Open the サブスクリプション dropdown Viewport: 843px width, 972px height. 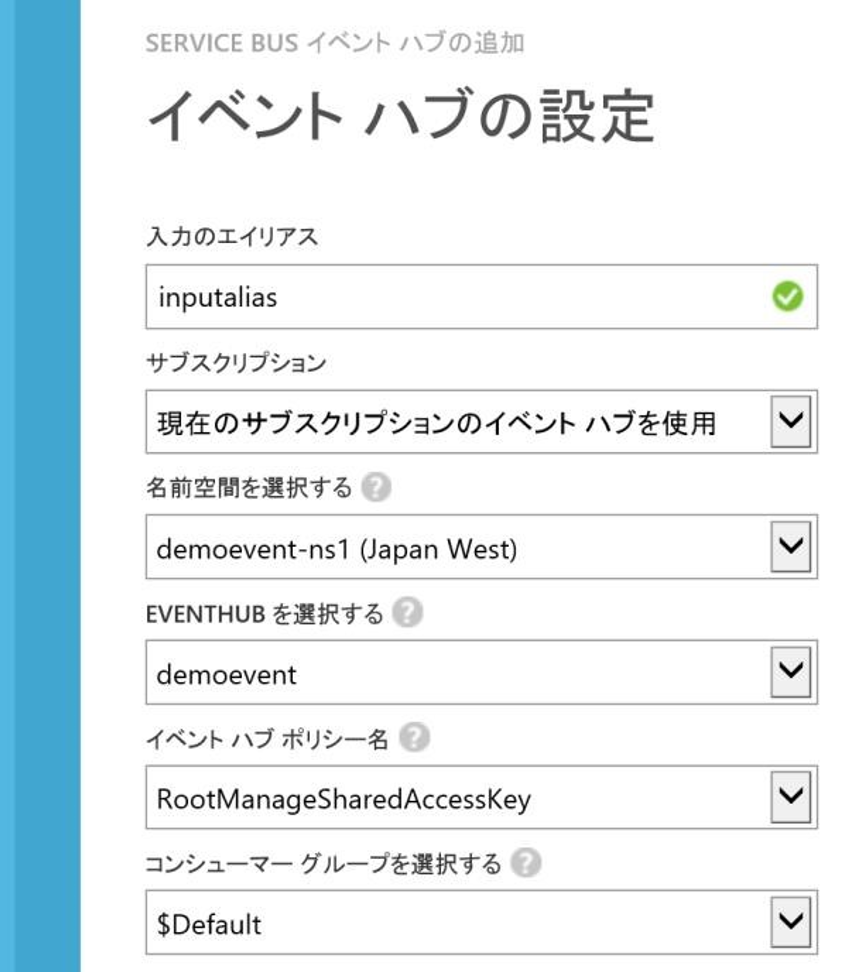click(x=790, y=422)
